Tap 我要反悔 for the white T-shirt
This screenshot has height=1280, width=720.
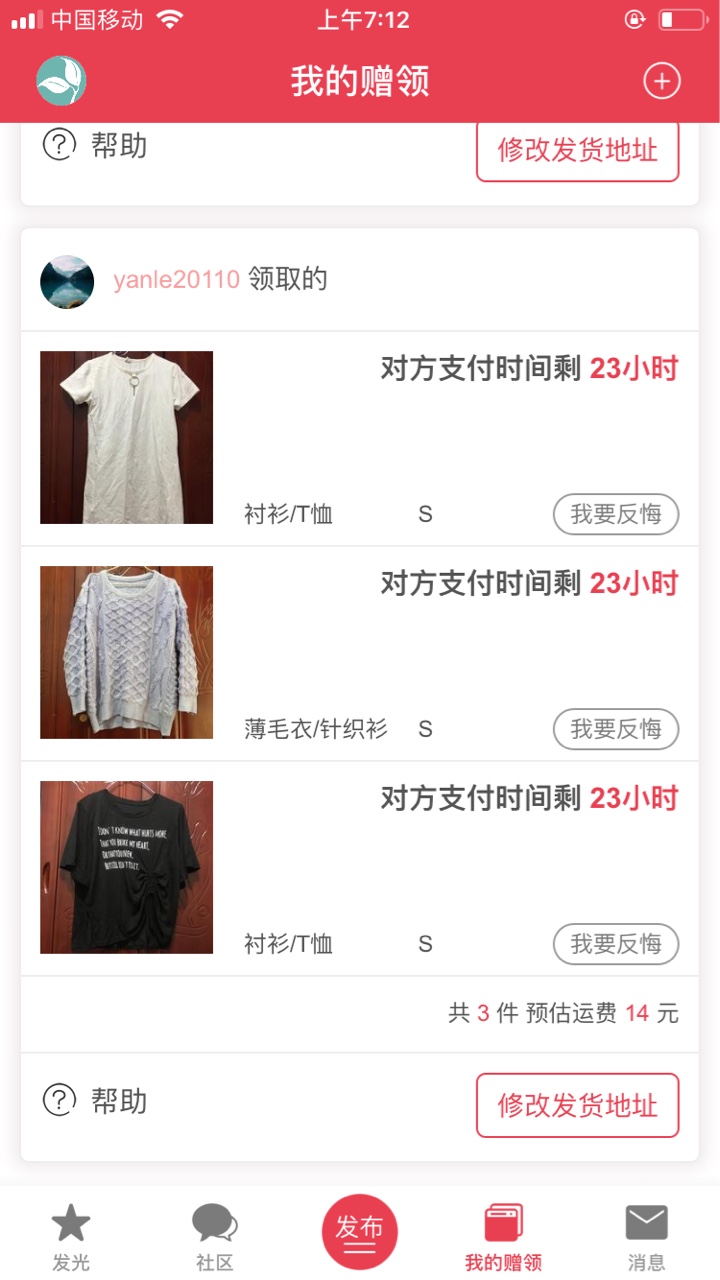point(615,515)
